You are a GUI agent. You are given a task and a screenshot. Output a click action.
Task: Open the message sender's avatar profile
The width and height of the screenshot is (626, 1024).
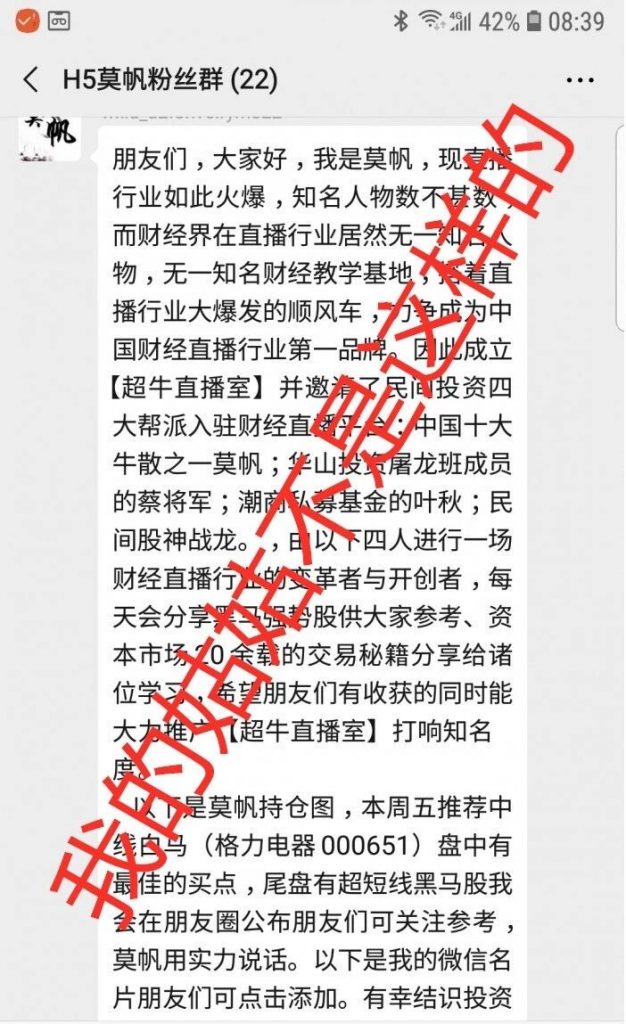click(x=49, y=137)
